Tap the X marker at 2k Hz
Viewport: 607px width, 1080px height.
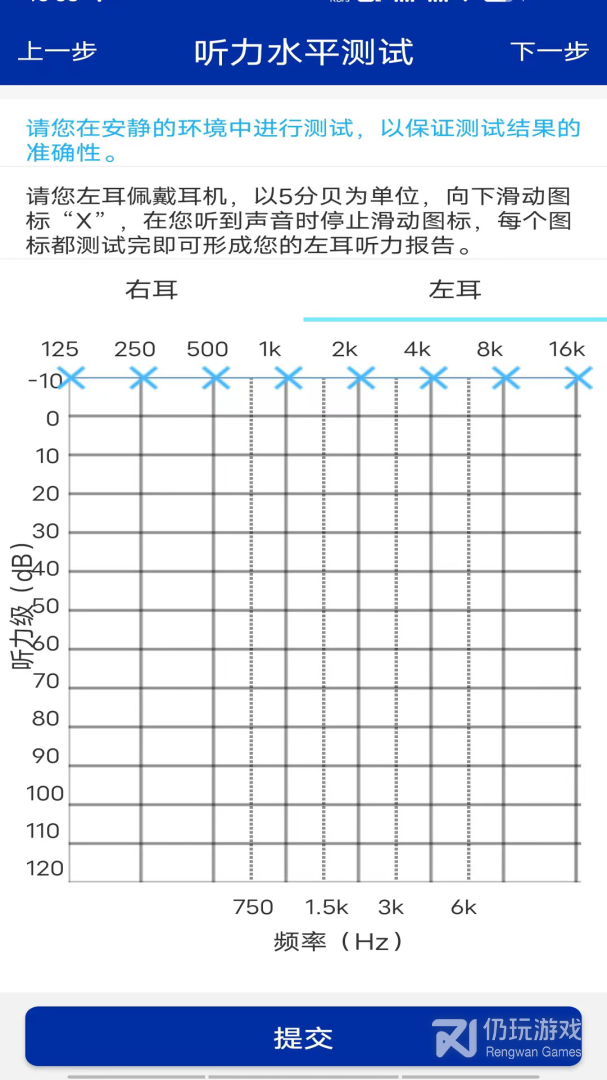(x=360, y=377)
